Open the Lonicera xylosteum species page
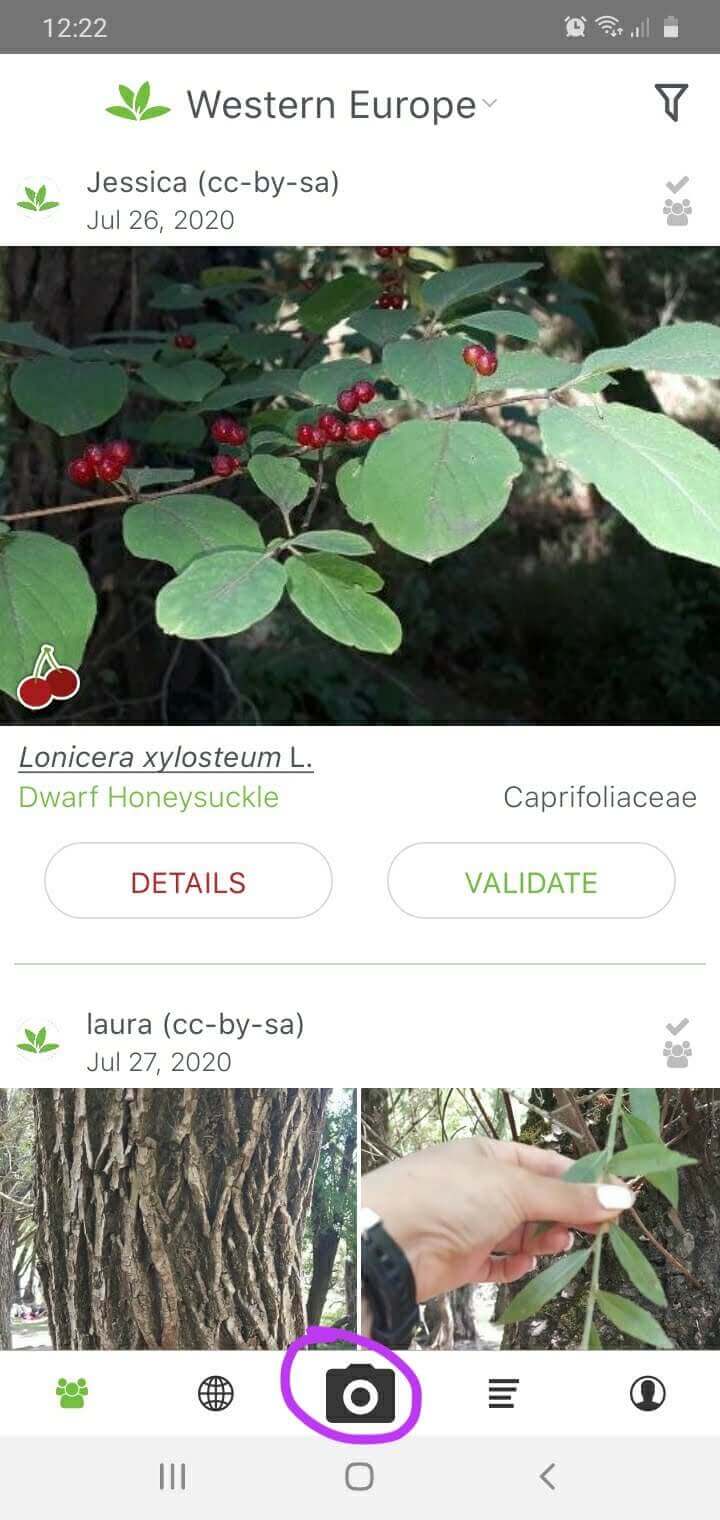This screenshot has height=1520, width=720. click(x=165, y=757)
